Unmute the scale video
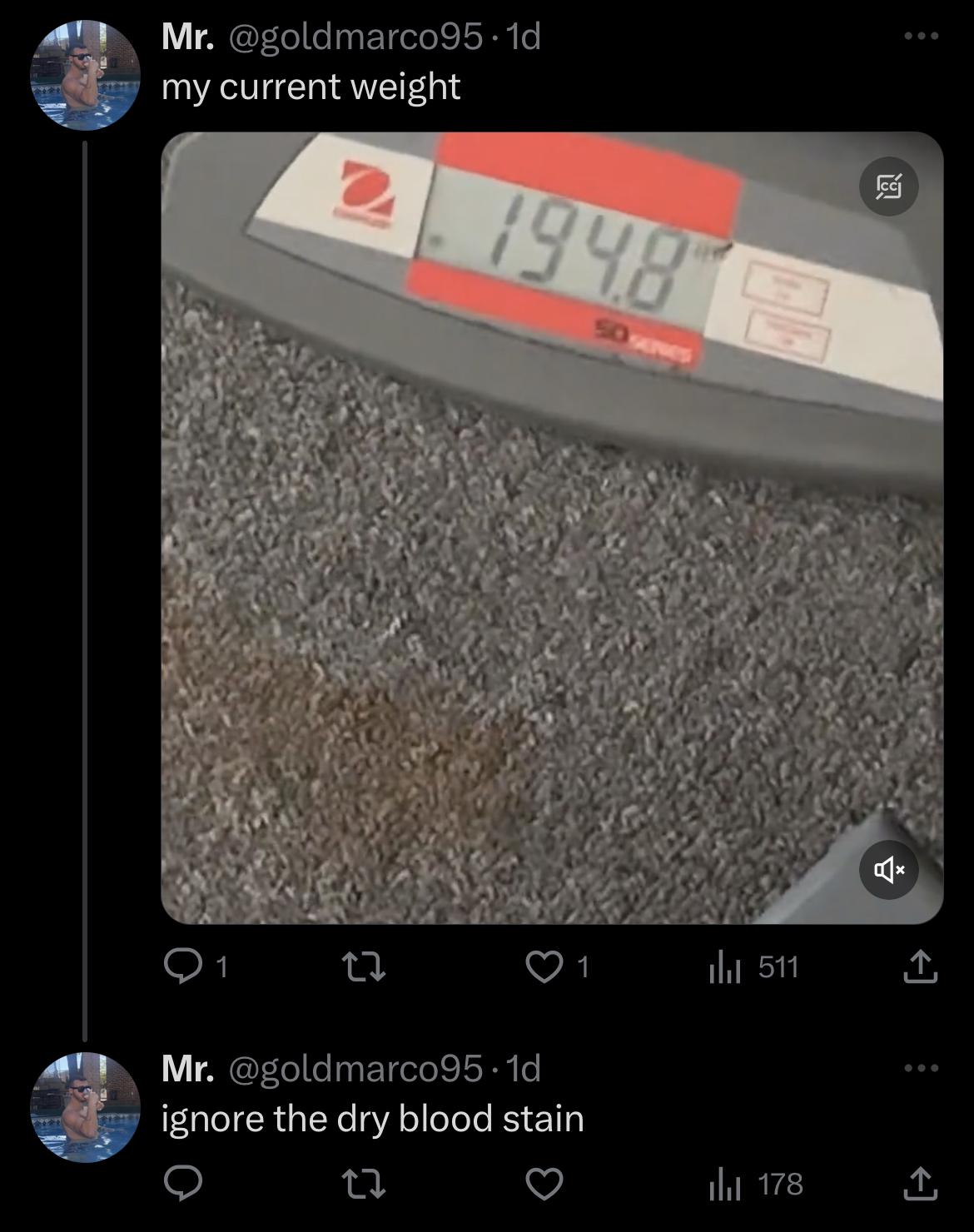This screenshot has height=1232, width=974. [x=888, y=870]
